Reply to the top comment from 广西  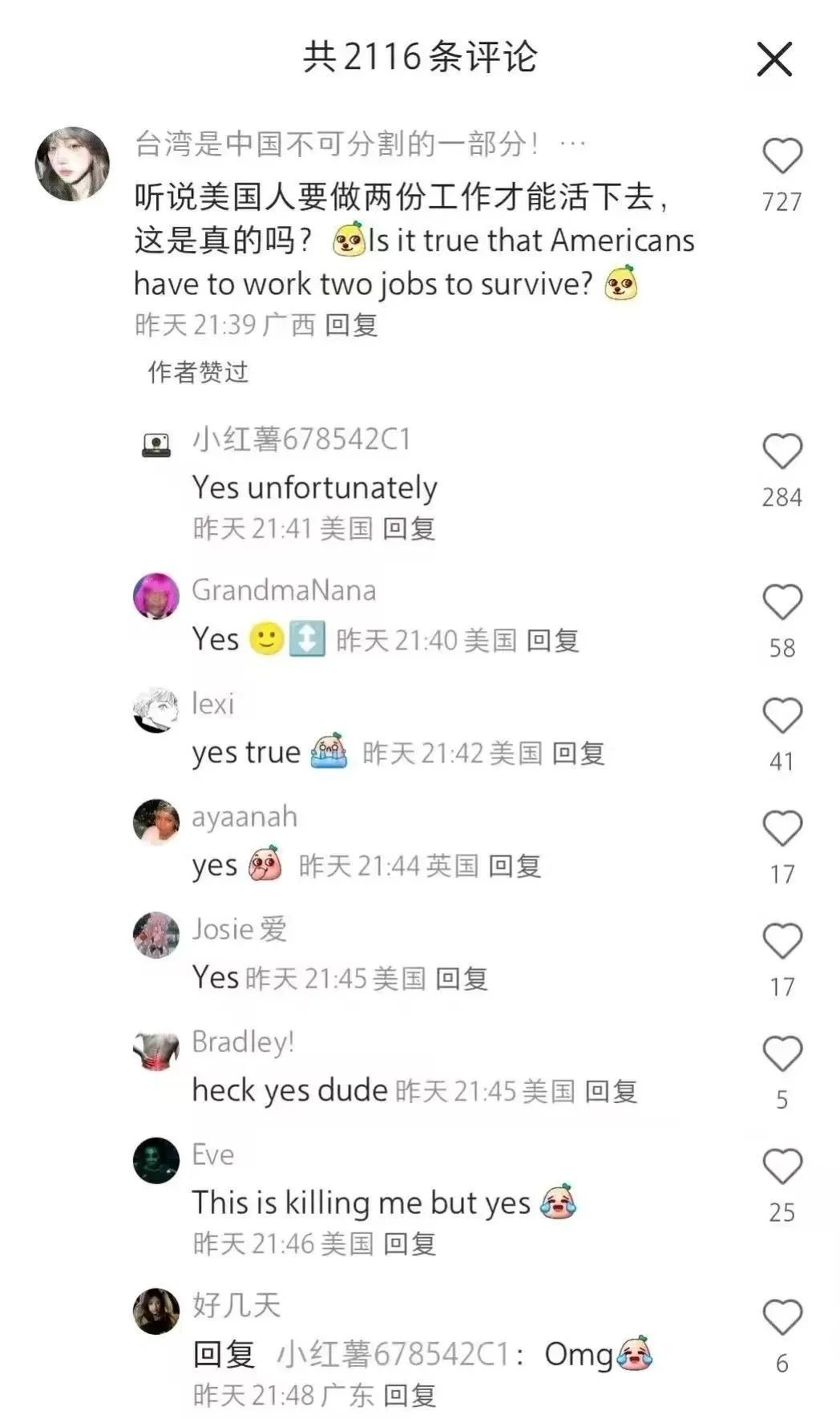pos(351,325)
